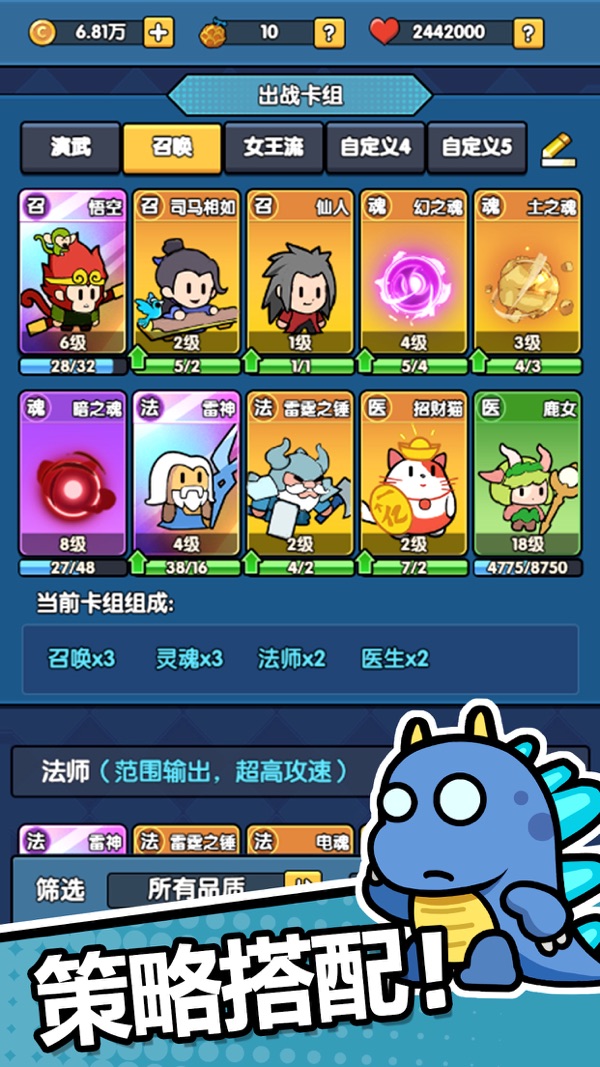This screenshot has width=600, height=1067.
Task: Switch to the 演武 deck tab
Action: click(70, 148)
